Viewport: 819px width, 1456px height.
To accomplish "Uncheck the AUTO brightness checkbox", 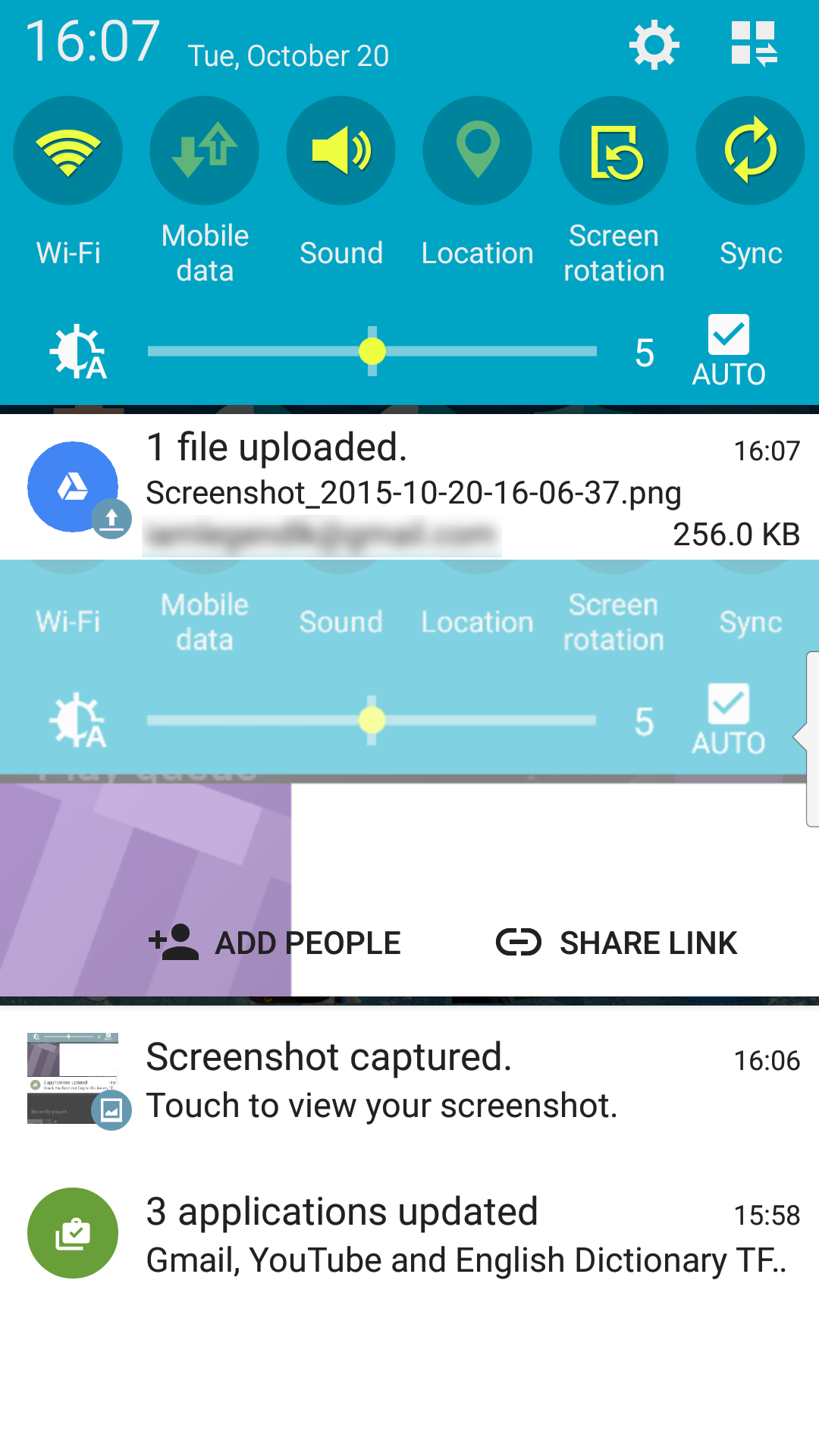I will [729, 334].
